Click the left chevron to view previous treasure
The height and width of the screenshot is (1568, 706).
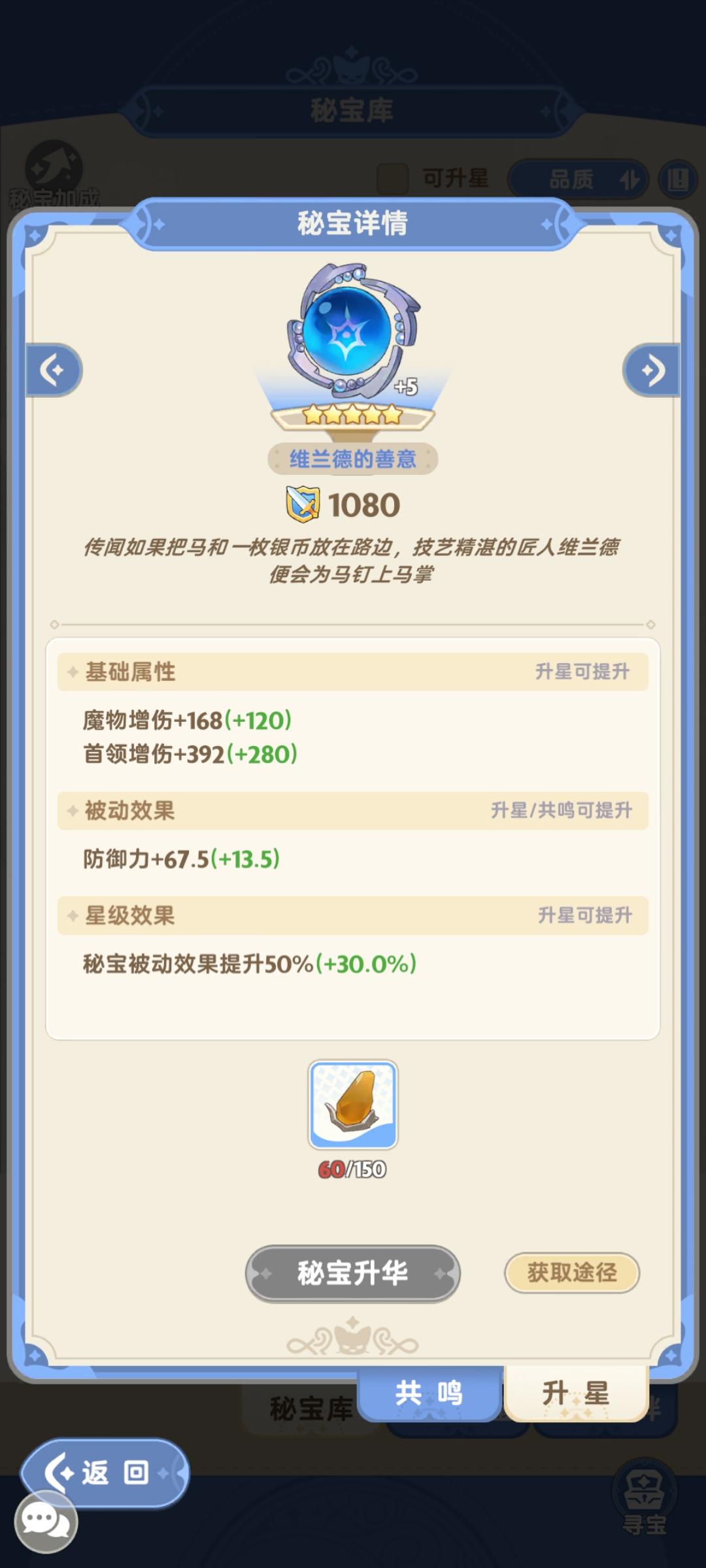pos(54,369)
